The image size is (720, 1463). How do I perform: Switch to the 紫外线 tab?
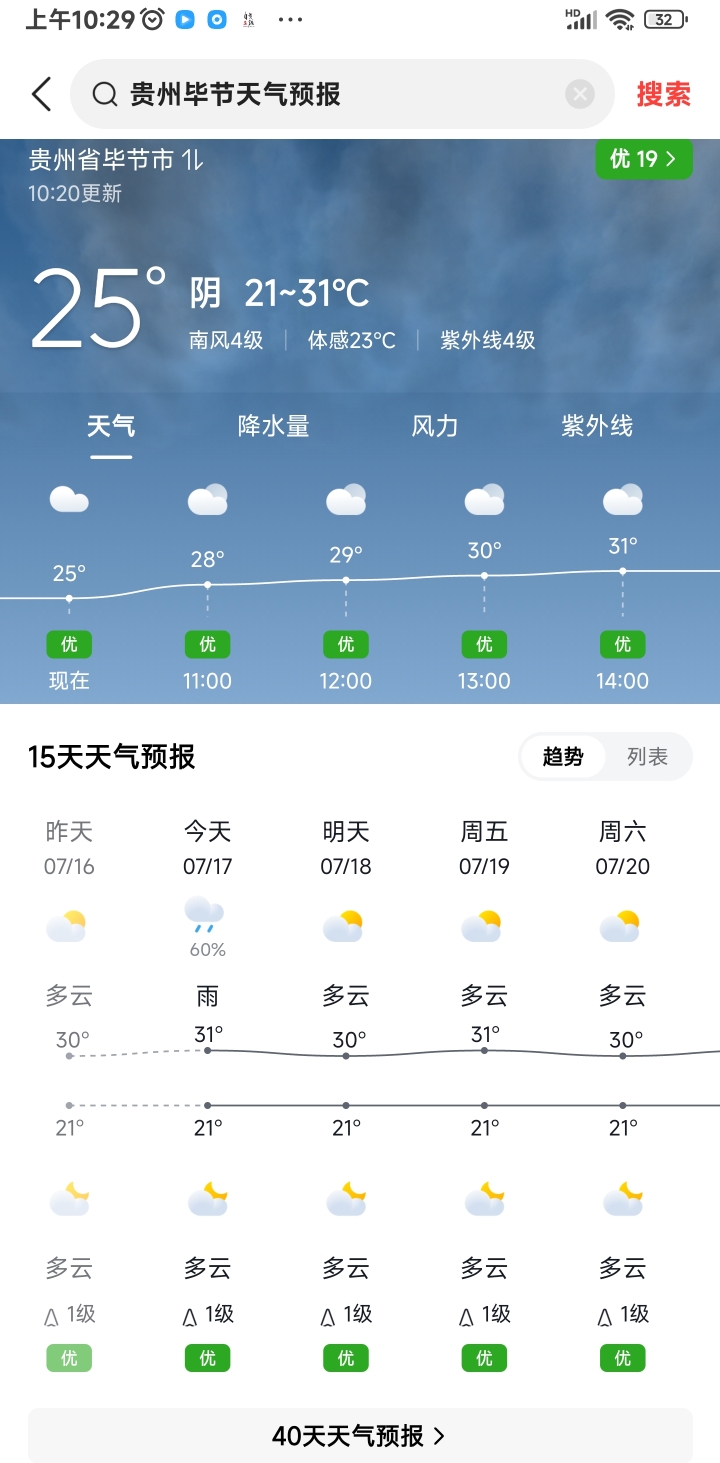click(x=597, y=426)
